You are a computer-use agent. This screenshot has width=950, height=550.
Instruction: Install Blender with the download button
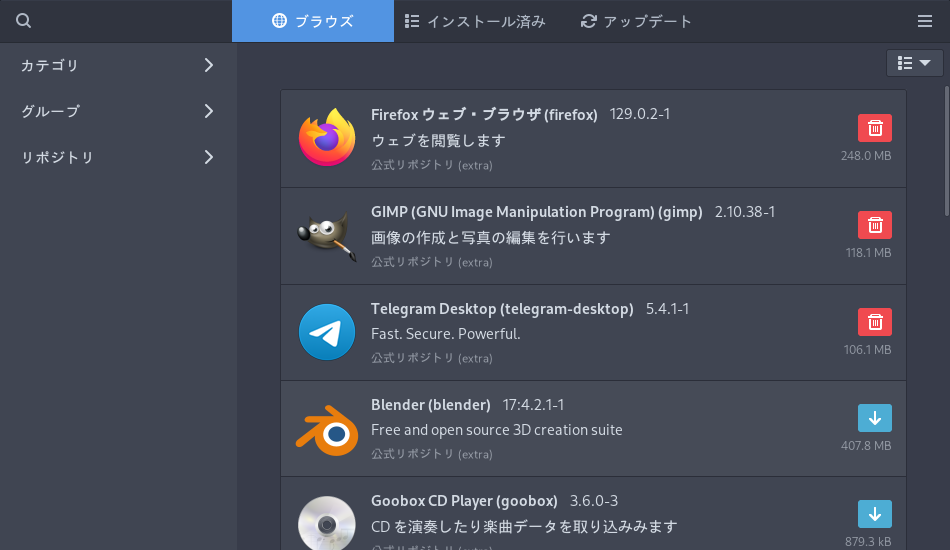[874, 418]
